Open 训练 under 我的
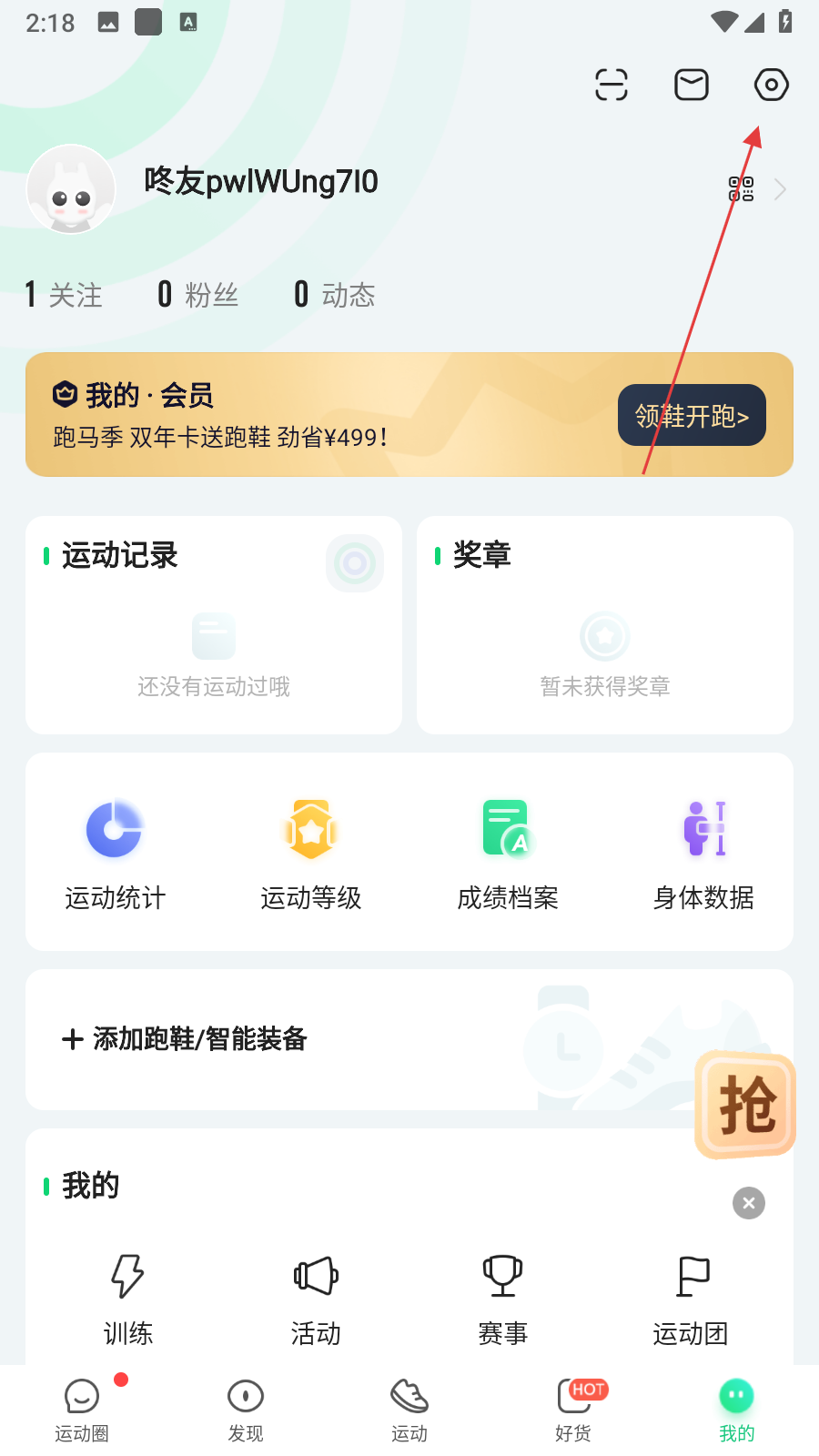This screenshot has width=819, height=1456. pos(128,1299)
